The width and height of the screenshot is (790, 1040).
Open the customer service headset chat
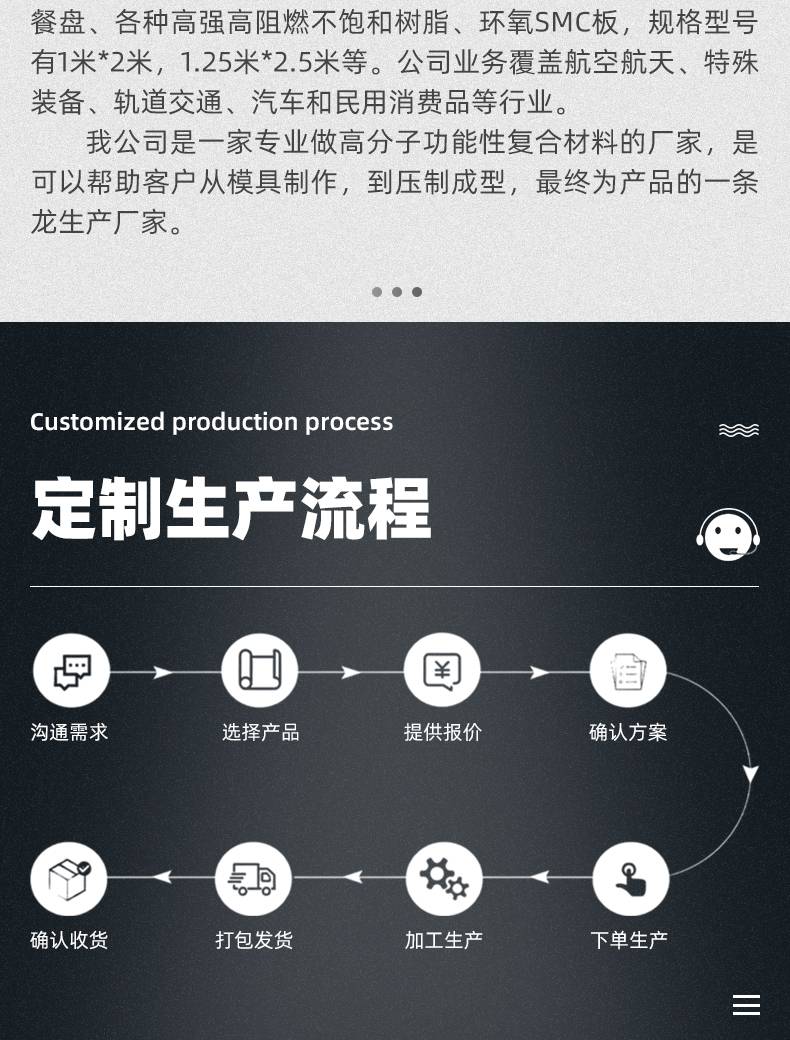tap(728, 535)
